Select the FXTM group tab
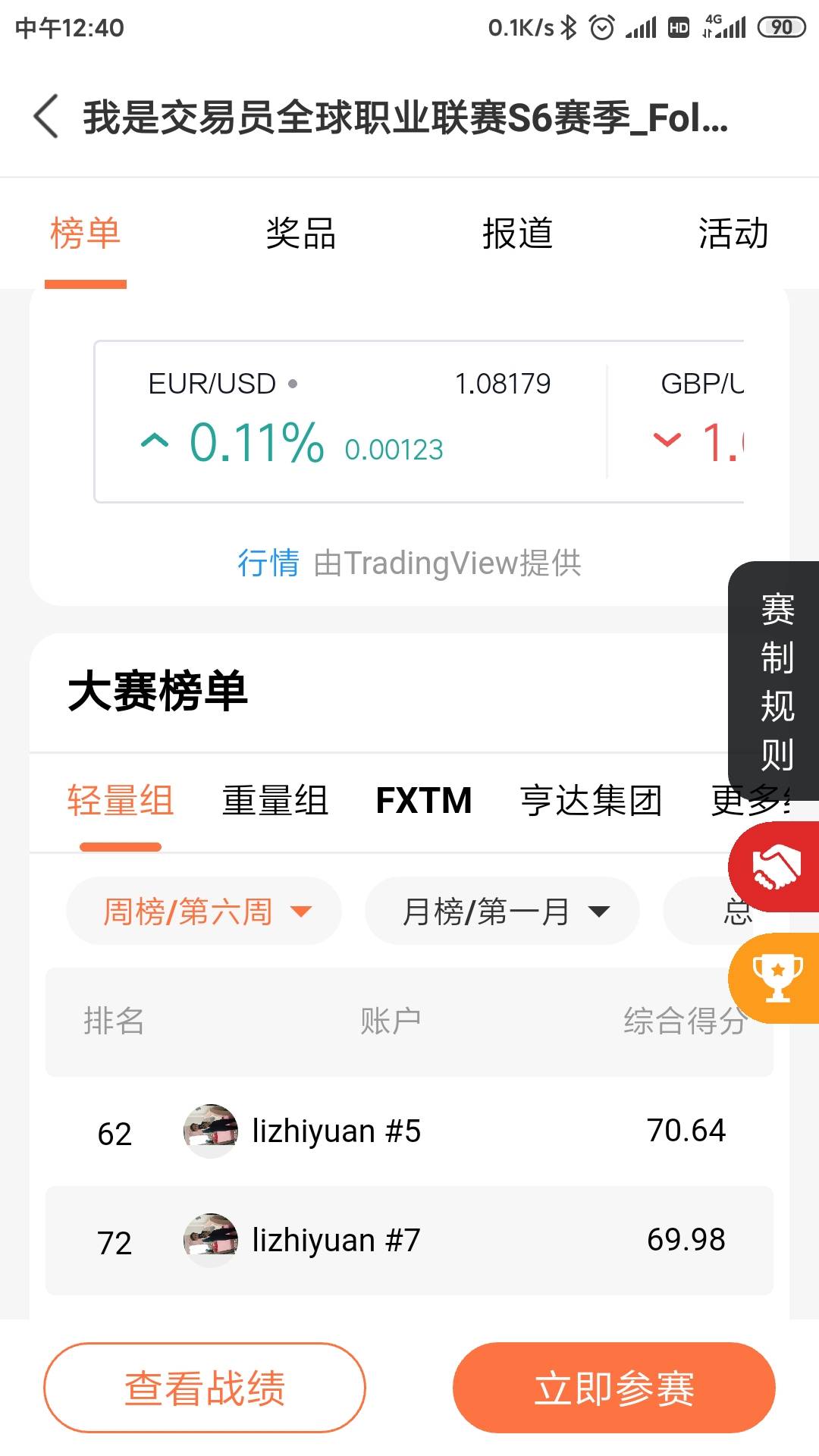This screenshot has width=819, height=1456. [424, 801]
